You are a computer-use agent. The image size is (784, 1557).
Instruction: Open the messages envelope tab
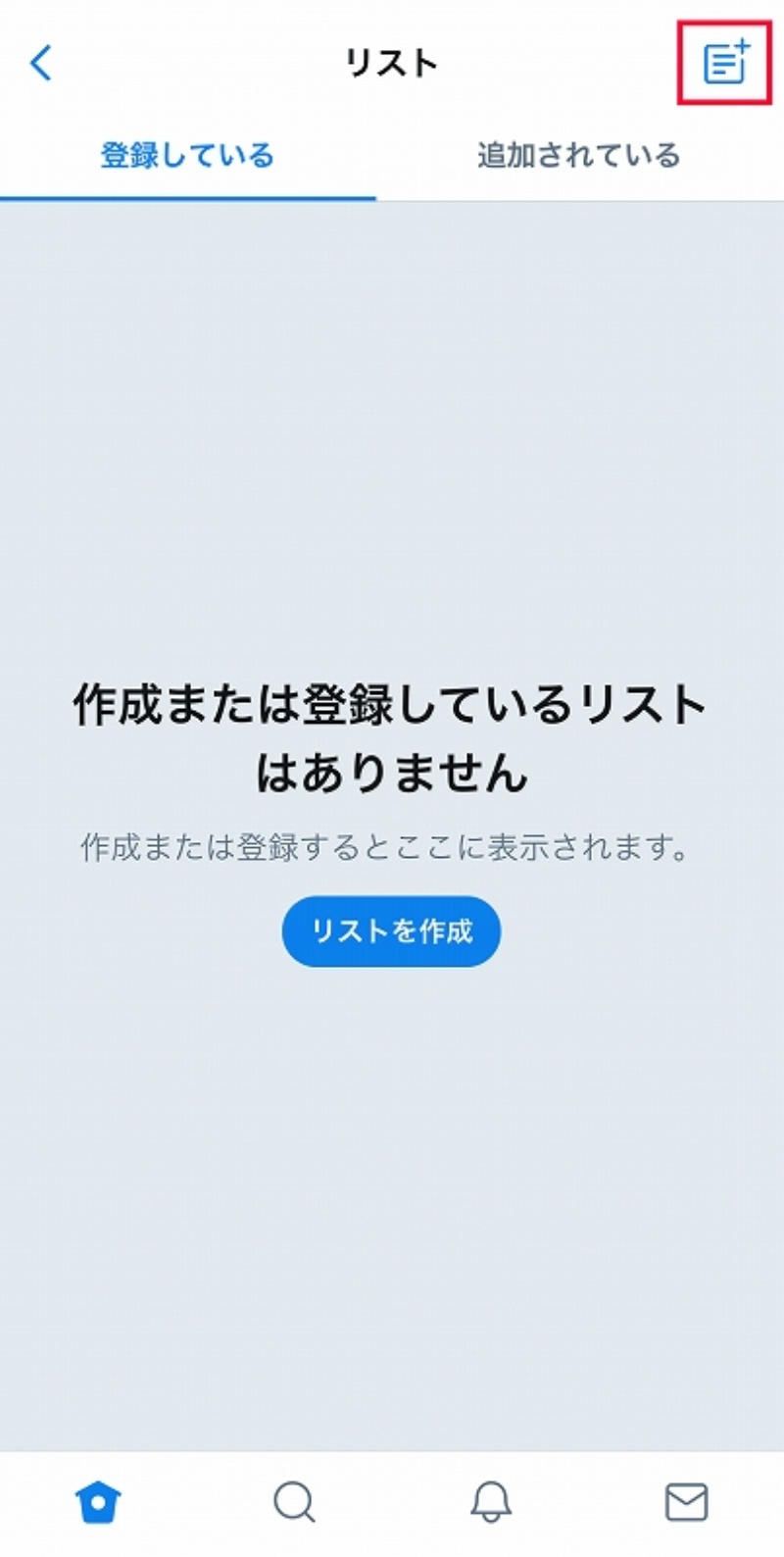tap(686, 1501)
